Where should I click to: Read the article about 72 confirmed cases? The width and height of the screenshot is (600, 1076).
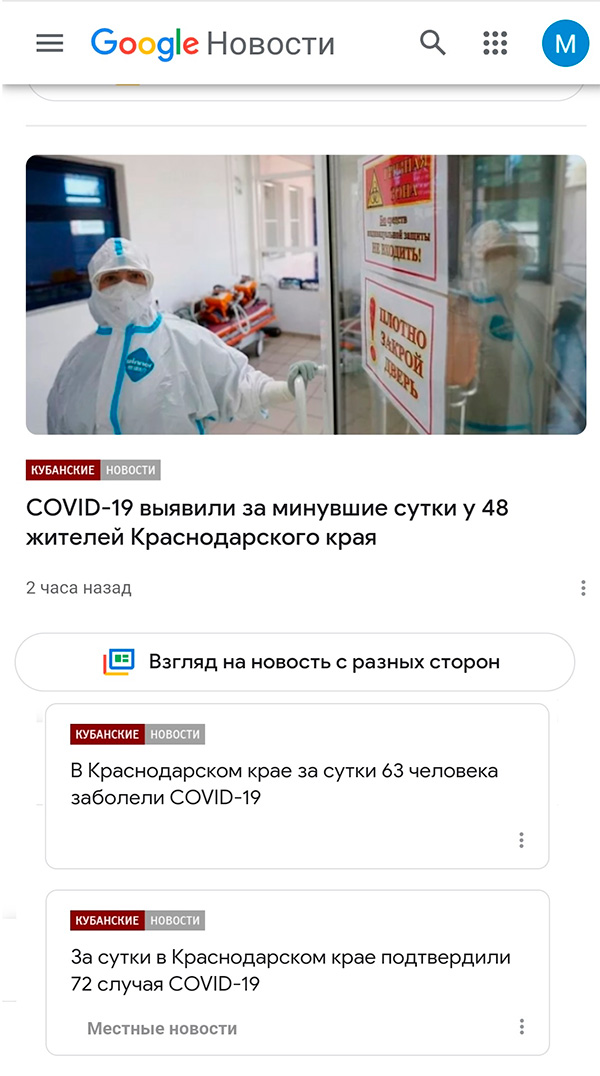290,970
